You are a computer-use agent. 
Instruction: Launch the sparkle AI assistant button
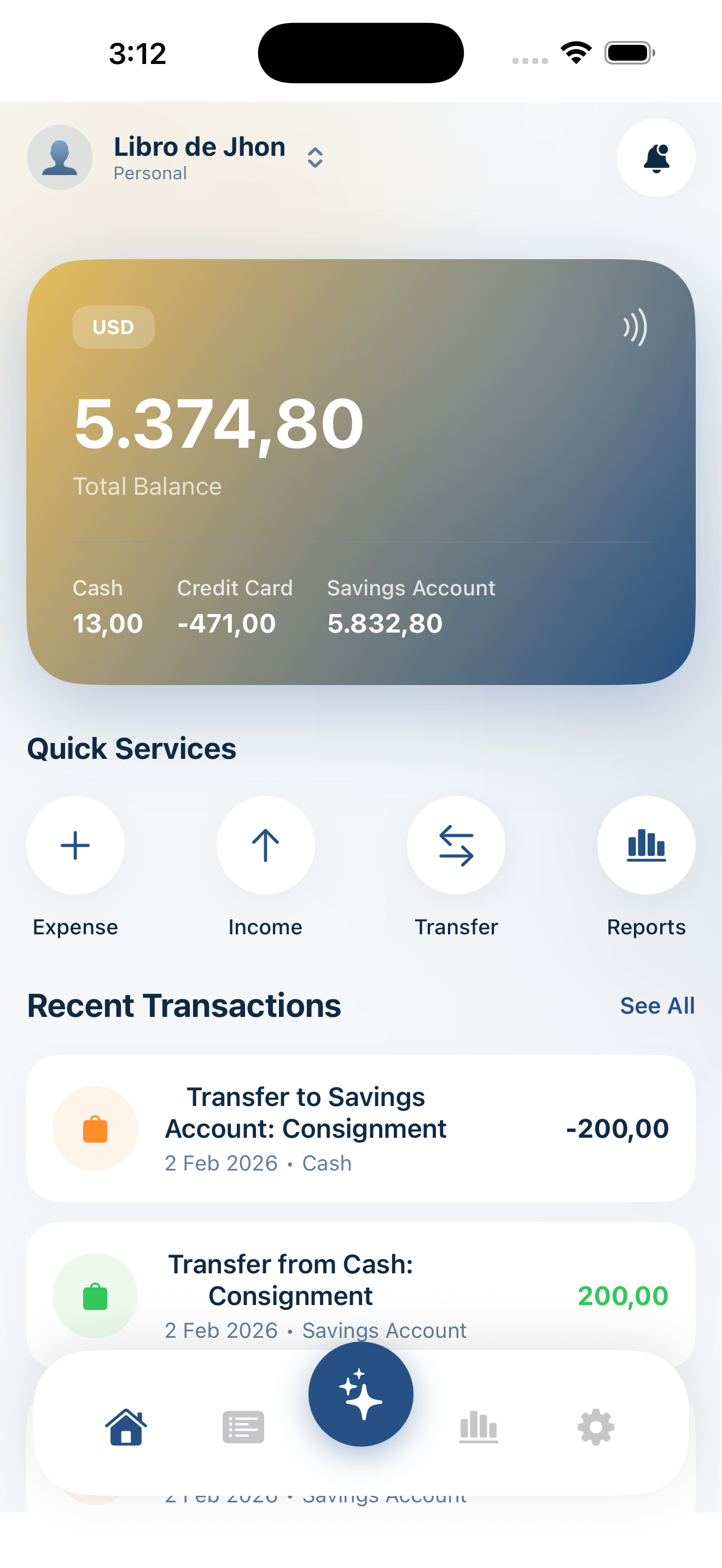pyautogui.click(x=361, y=1394)
